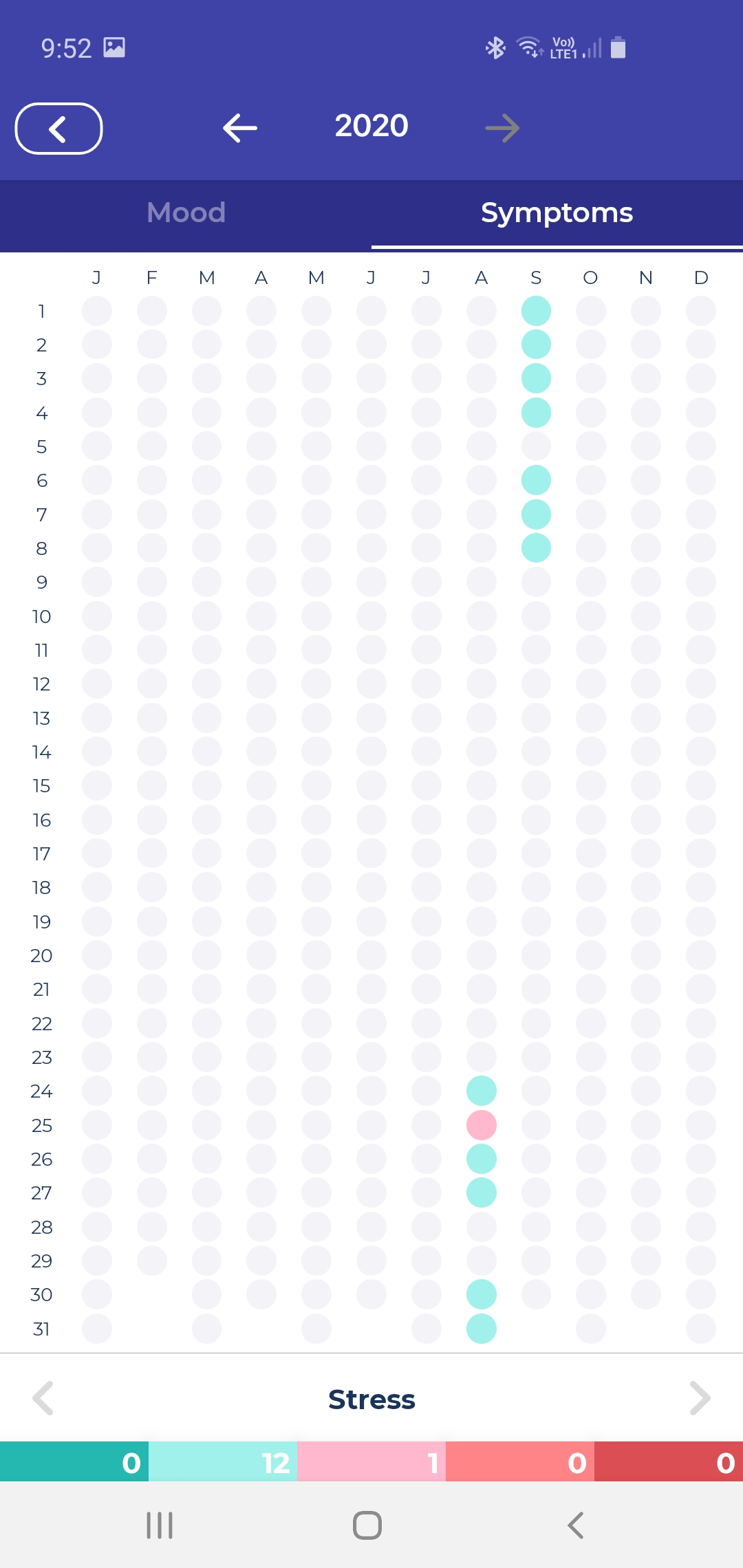Select the Symptoms tab
743x1568 pixels.
tap(557, 213)
